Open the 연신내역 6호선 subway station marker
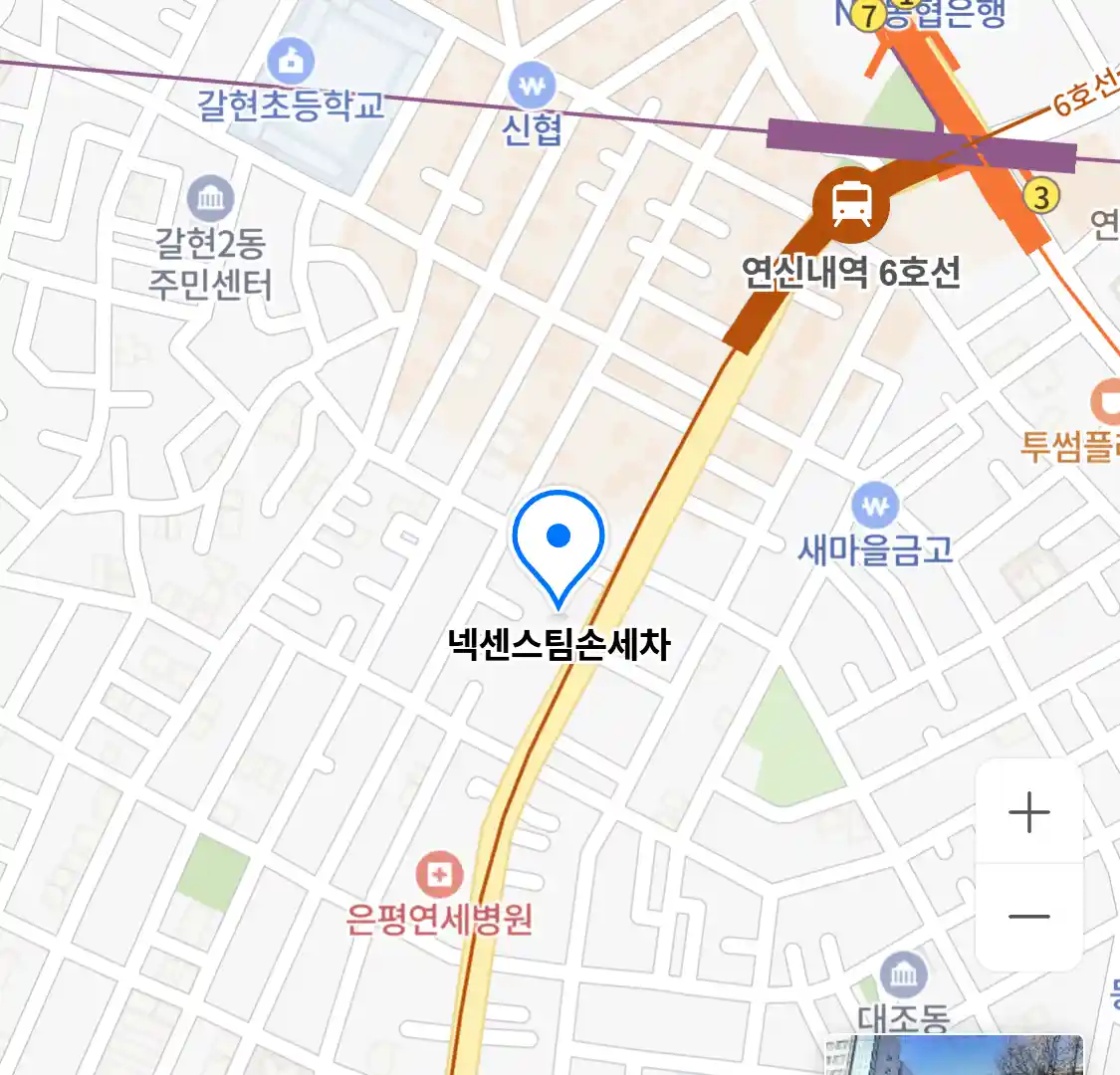 pyautogui.click(x=850, y=206)
